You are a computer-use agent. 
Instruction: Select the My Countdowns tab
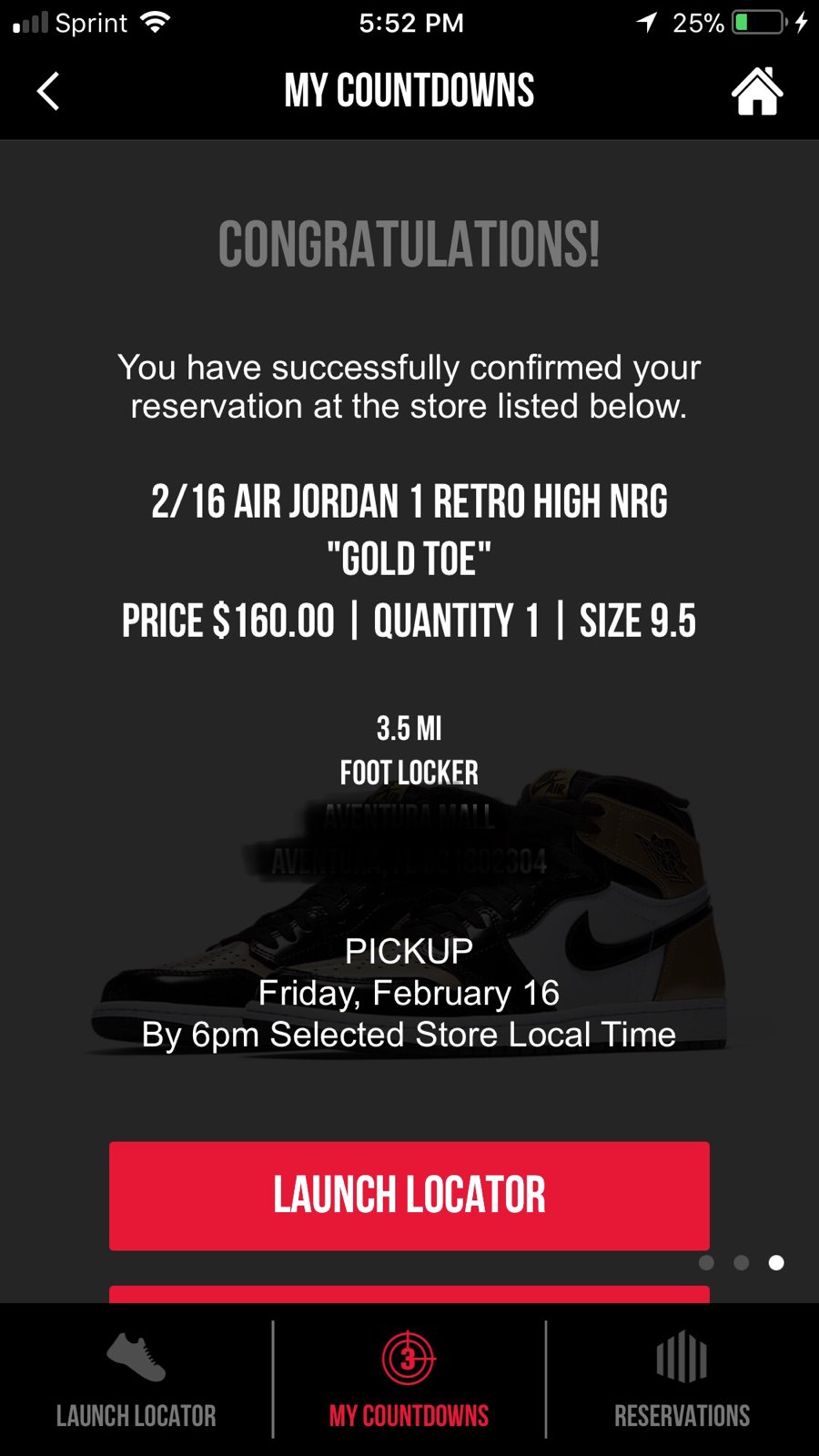409,1380
